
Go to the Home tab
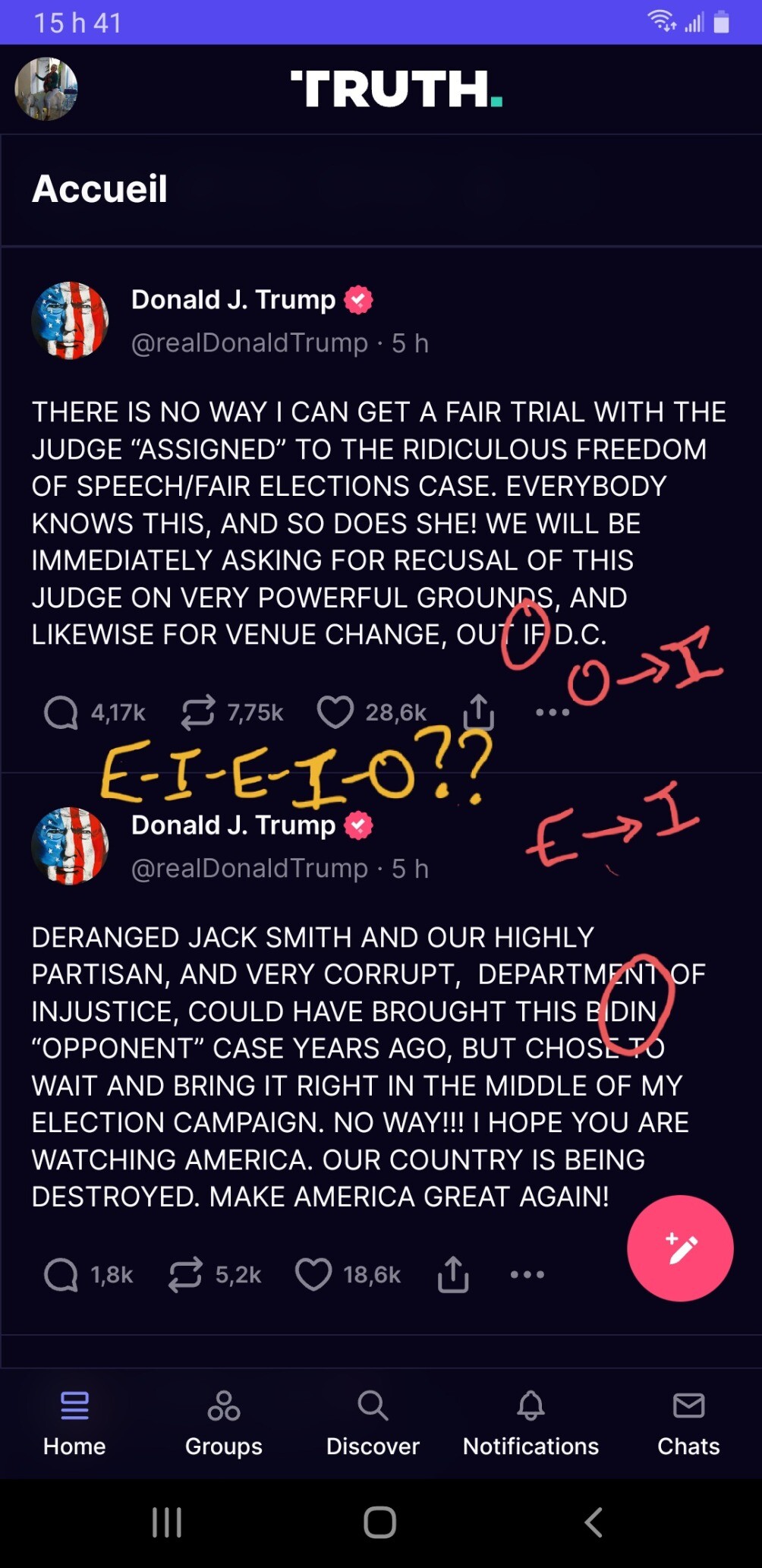[x=74, y=1424]
